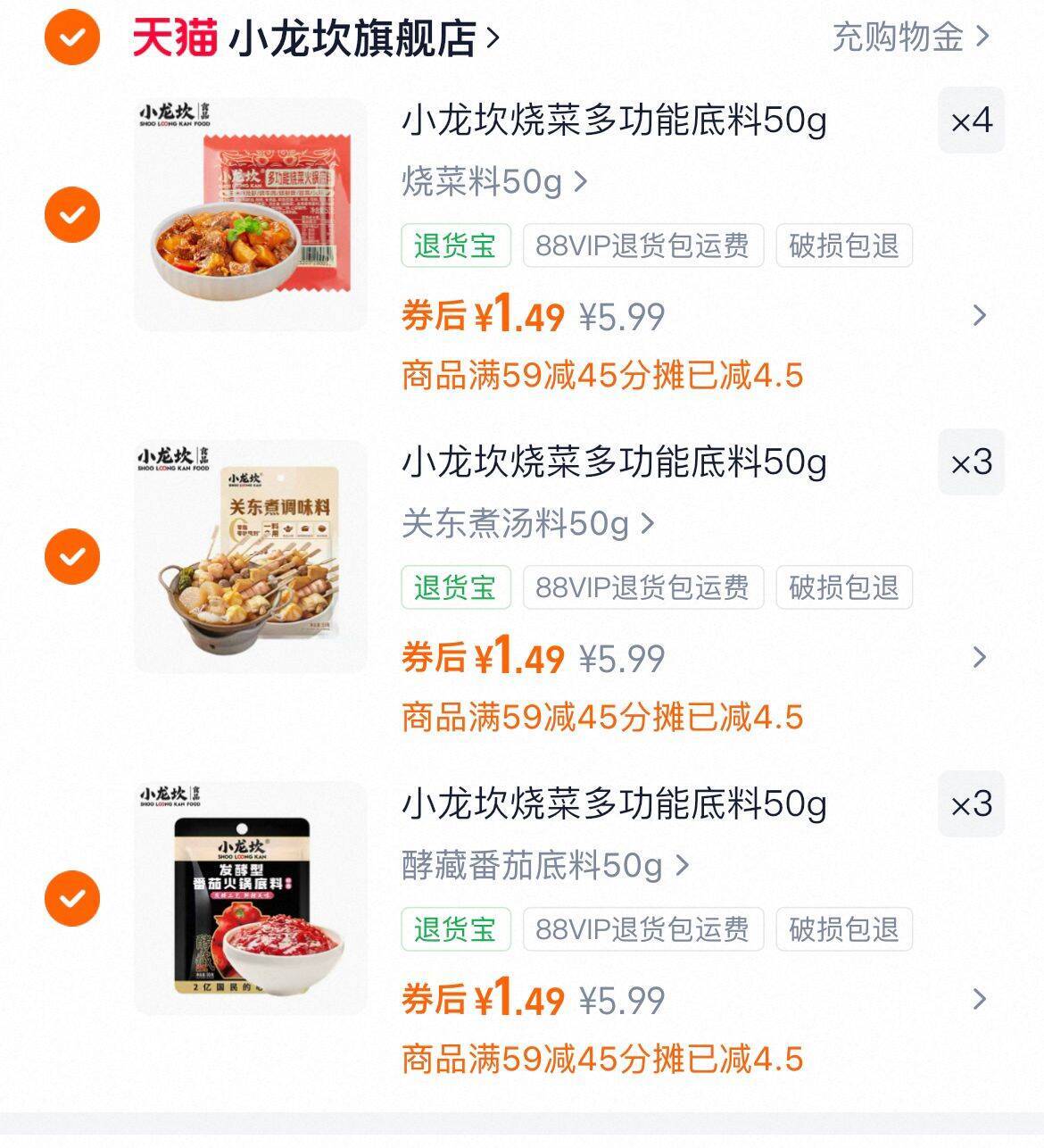The height and width of the screenshot is (1148, 1044).
Task: View the 番茄火锅底料 product image
Action: click(250, 898)
